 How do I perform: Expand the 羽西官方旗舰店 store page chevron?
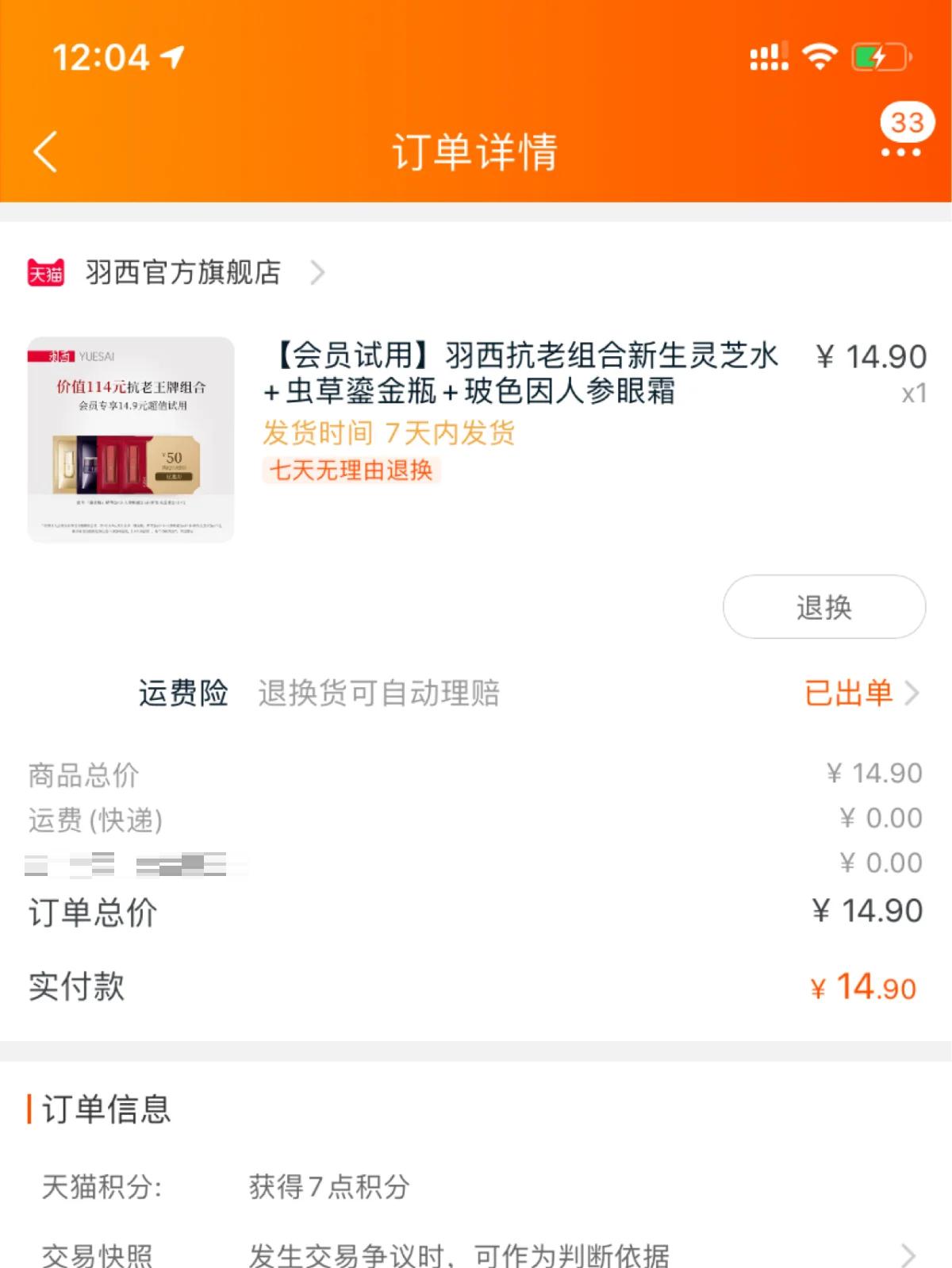(x=320, y=273)
